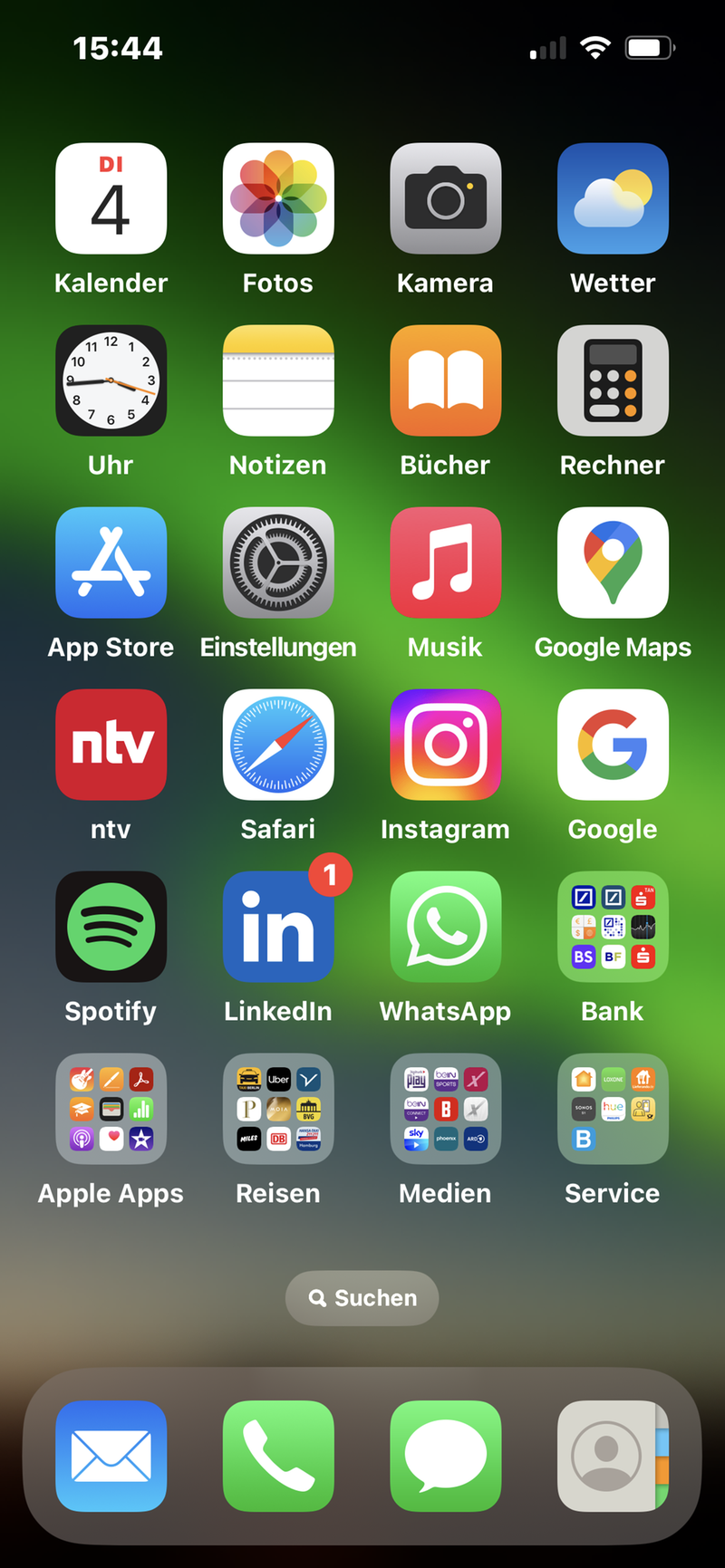
Task: Open the Uhr clock app
Action: 111,380
